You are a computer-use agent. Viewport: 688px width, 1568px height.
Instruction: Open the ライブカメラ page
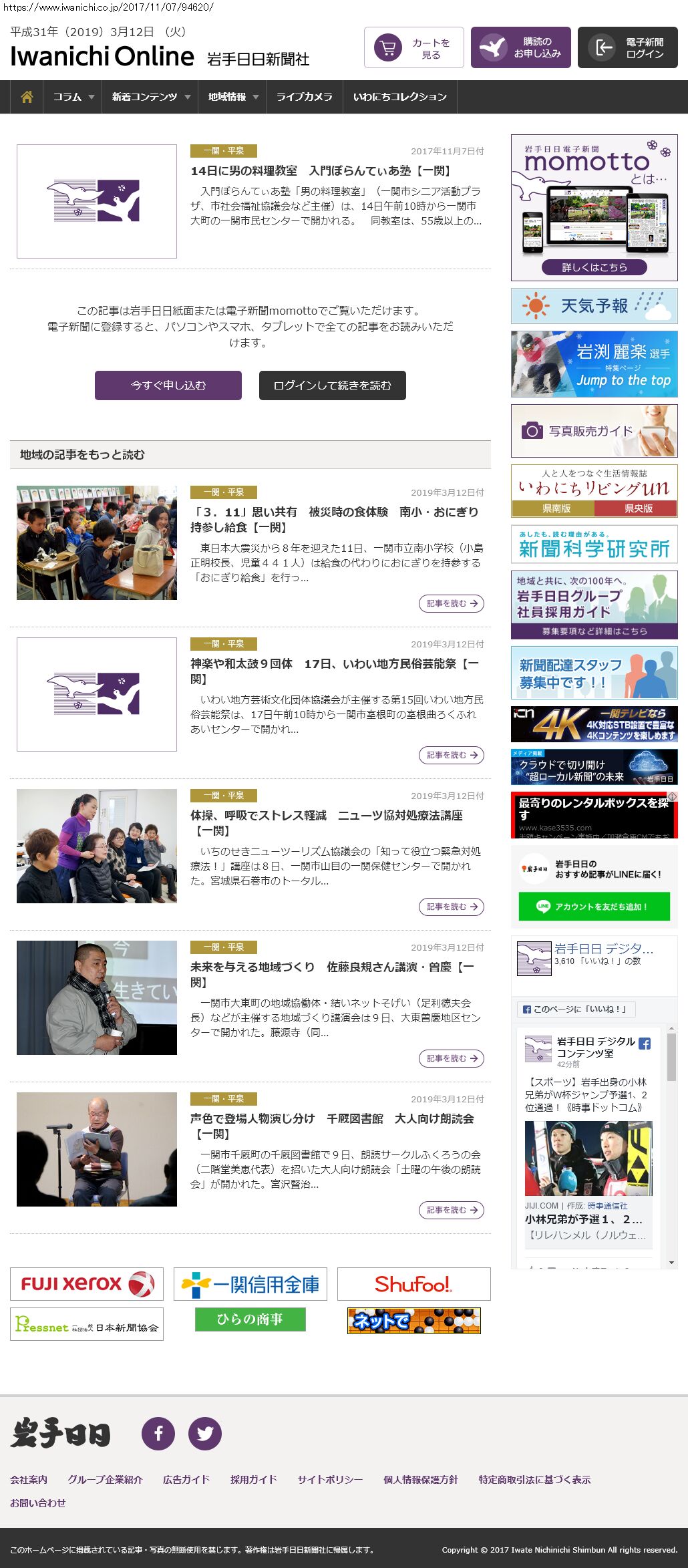click(x=305, y=97)
